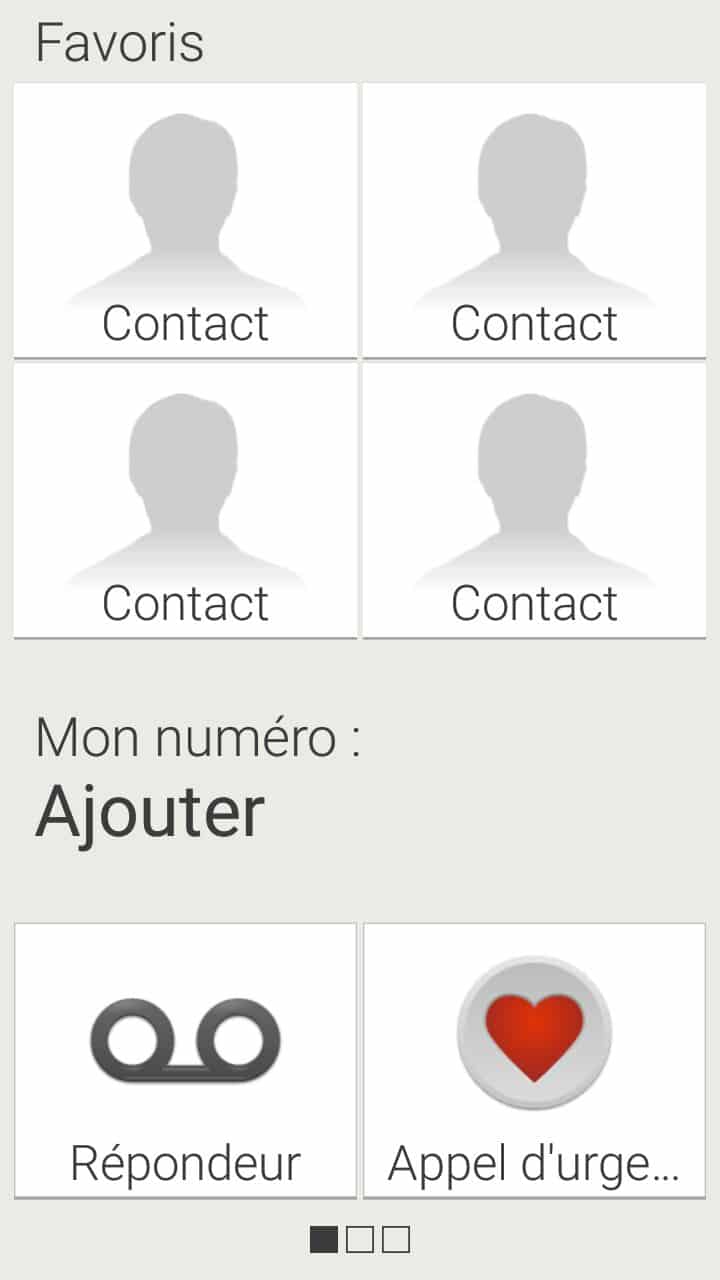
Task: Tap Ajouter to add my number
Action: (150, 811)
